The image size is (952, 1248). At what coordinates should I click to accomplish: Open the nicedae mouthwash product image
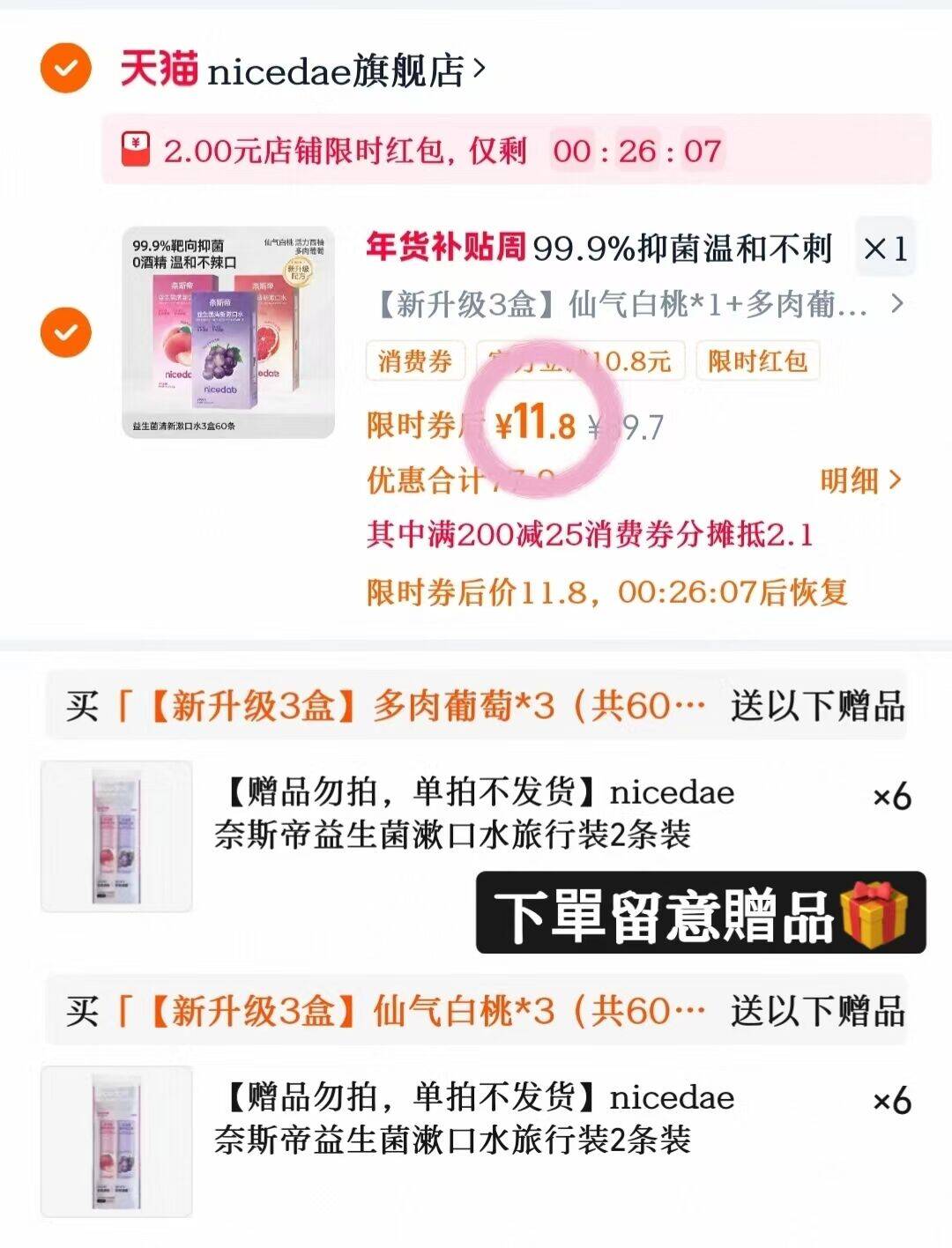tap(227, 333)
